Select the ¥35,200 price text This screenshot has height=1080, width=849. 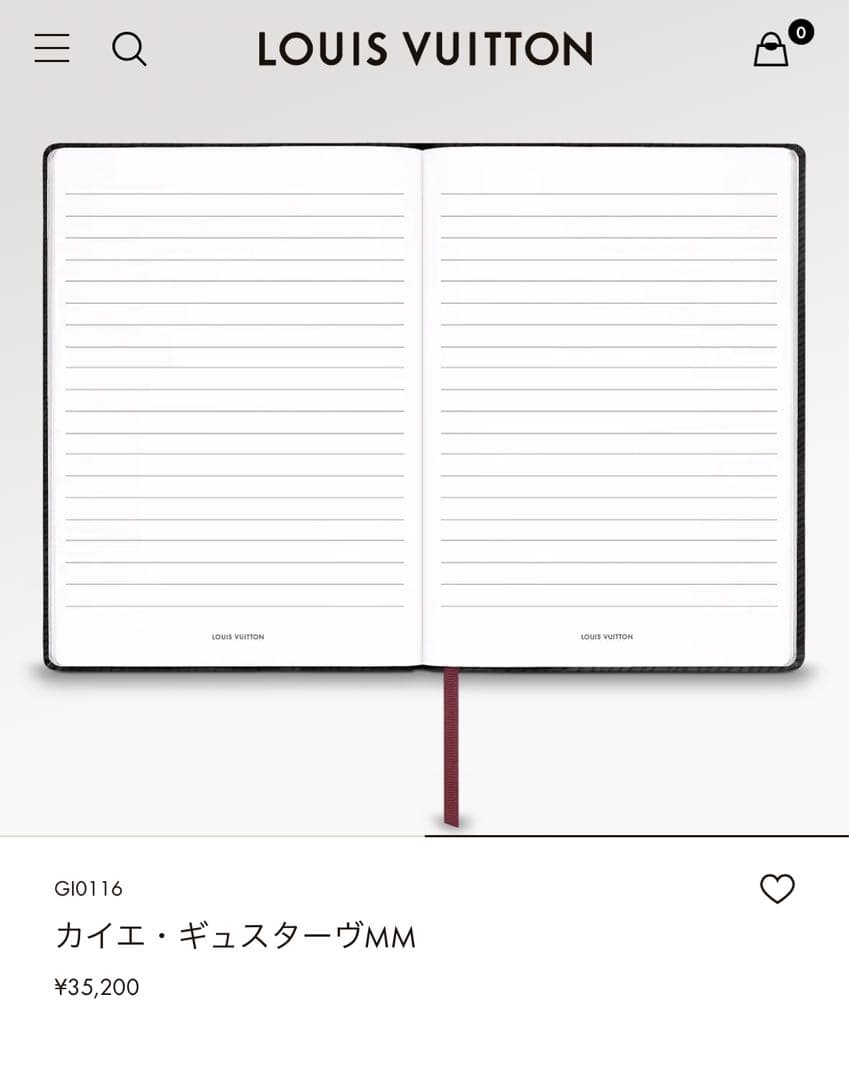[x=97, y=987]
